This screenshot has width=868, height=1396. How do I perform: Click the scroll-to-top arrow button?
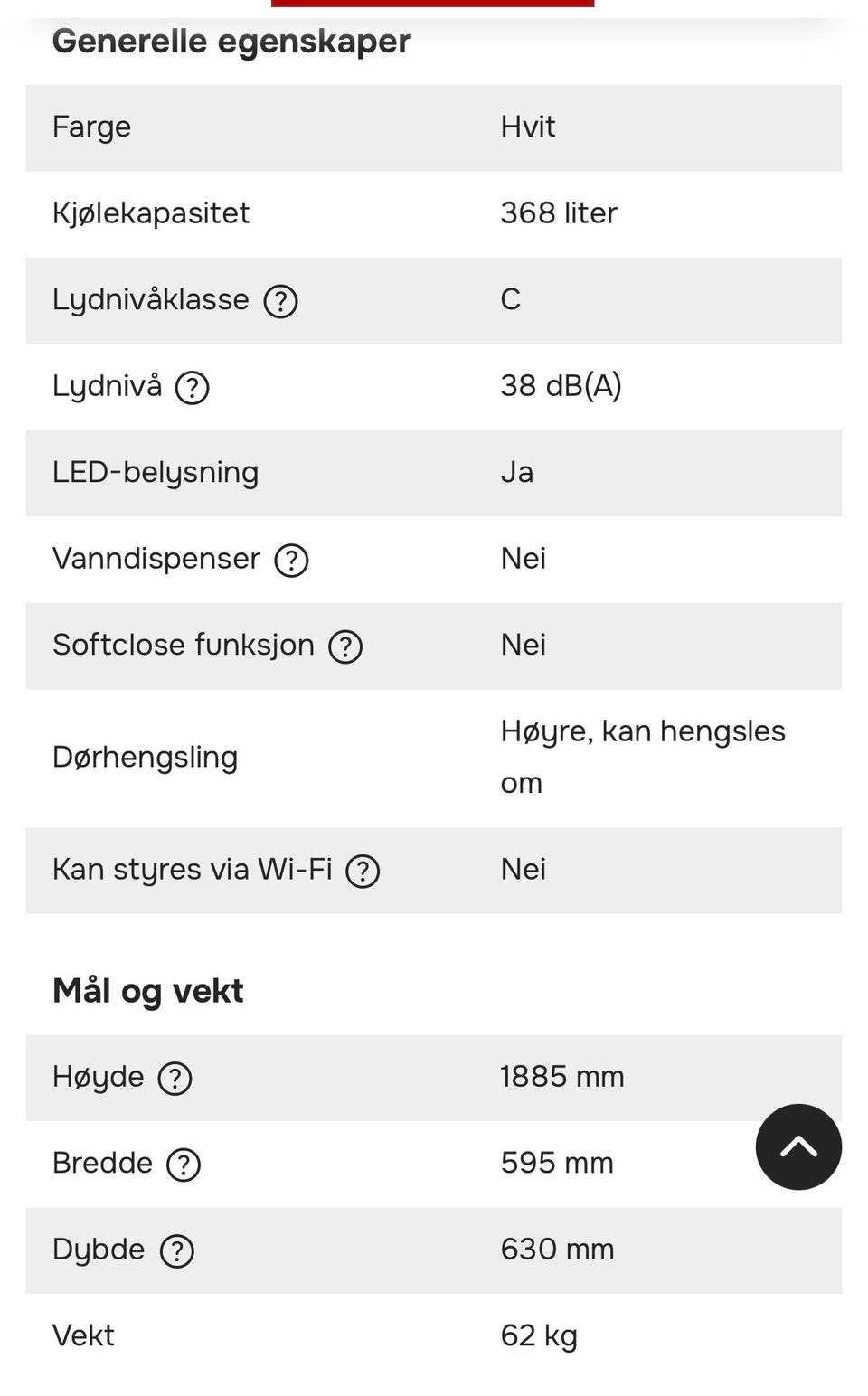(799, 1146)
